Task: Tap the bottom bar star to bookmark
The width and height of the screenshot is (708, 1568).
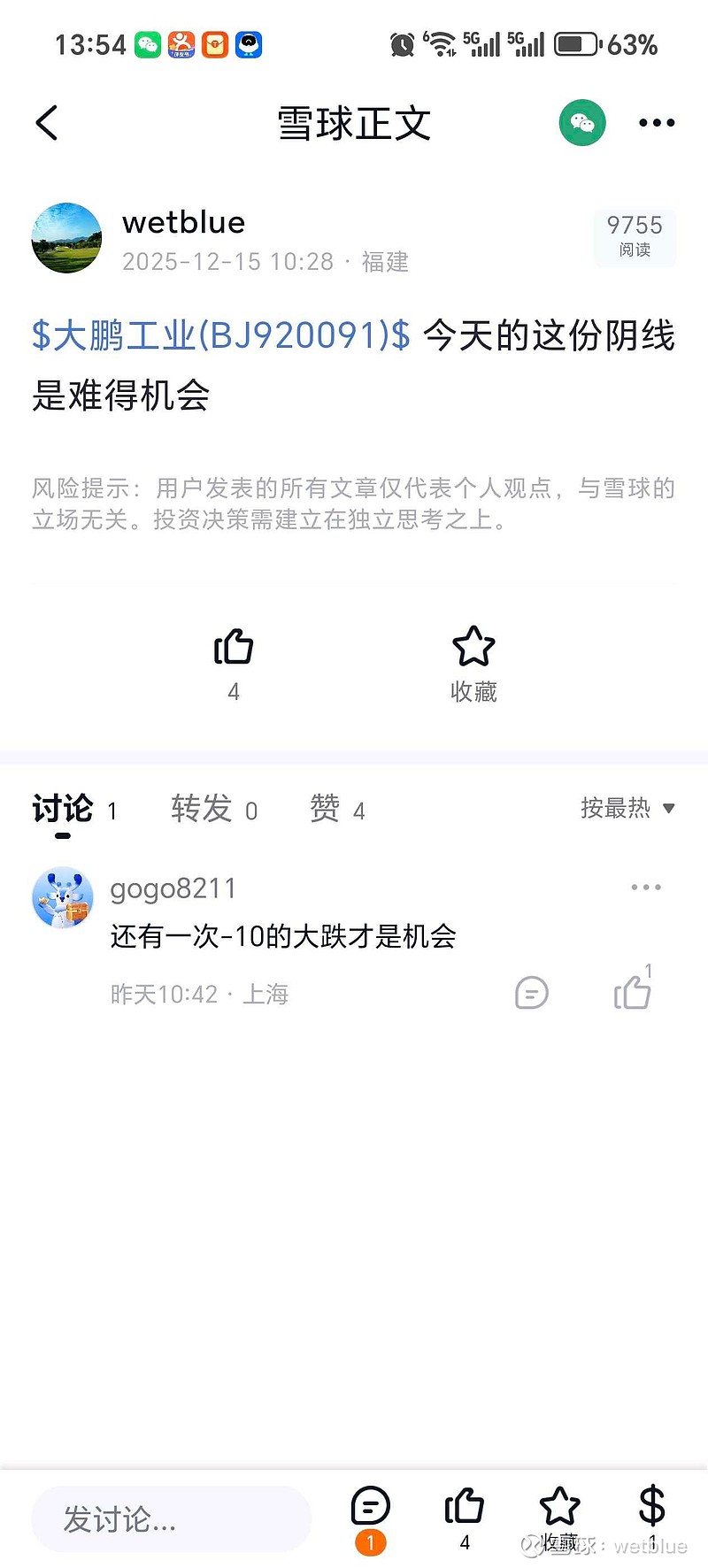Action: coord(559,1507)
